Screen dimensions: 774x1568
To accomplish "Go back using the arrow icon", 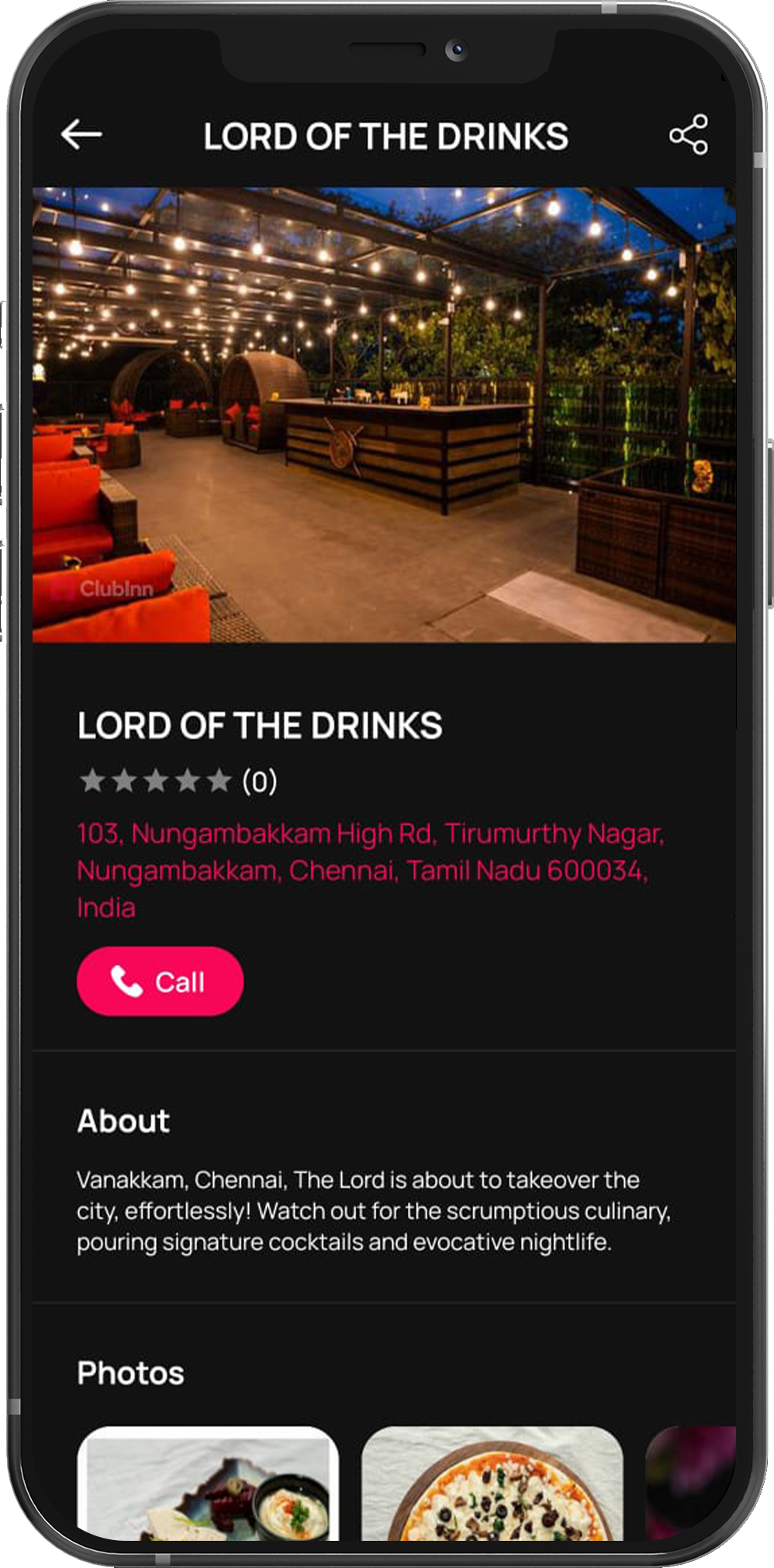I will pyautogui.click(x=81, y=134).
